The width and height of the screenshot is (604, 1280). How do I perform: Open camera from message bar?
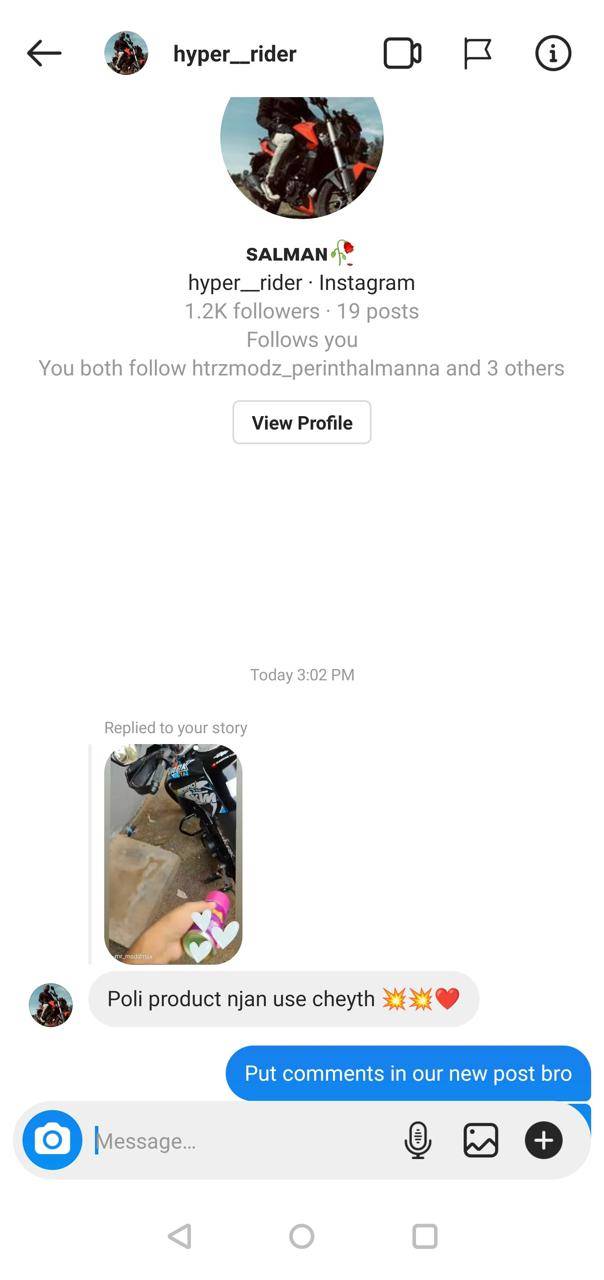click(x=52, y=1140)
